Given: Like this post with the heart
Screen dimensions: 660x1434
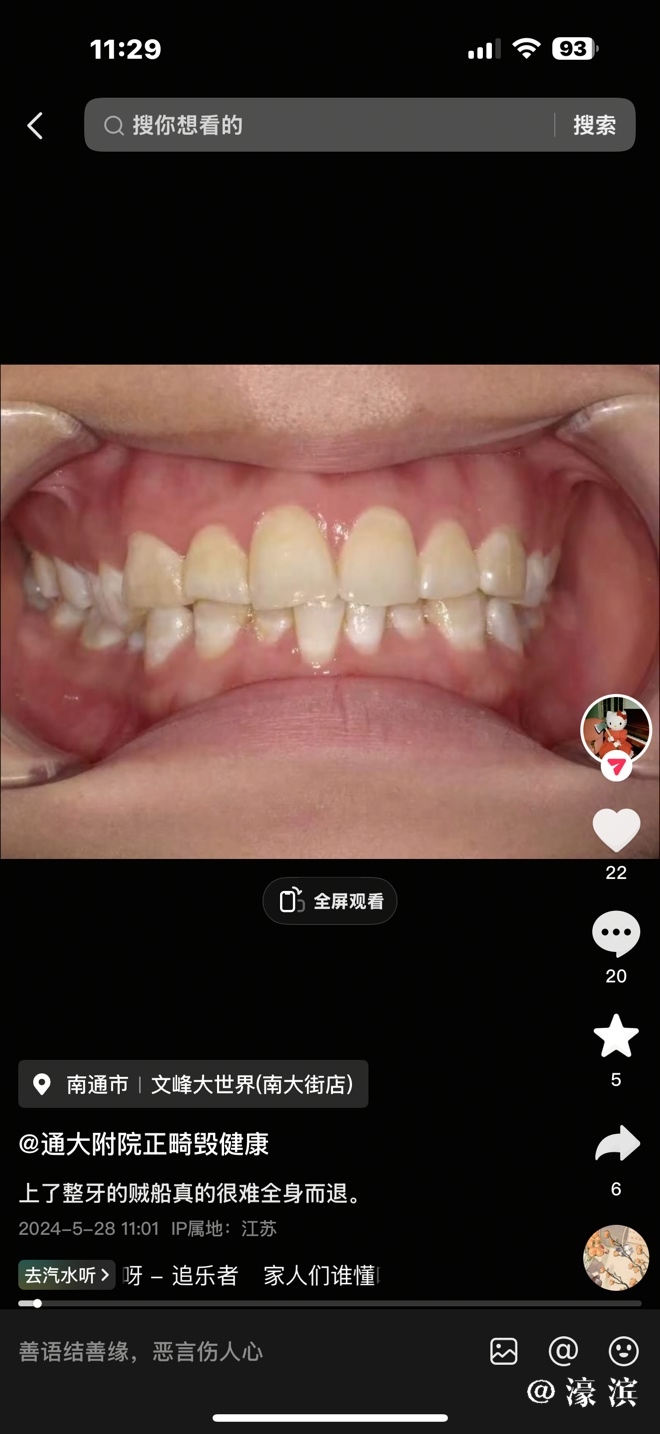Looking at the screenshot, I should click(x=616, y=830).
